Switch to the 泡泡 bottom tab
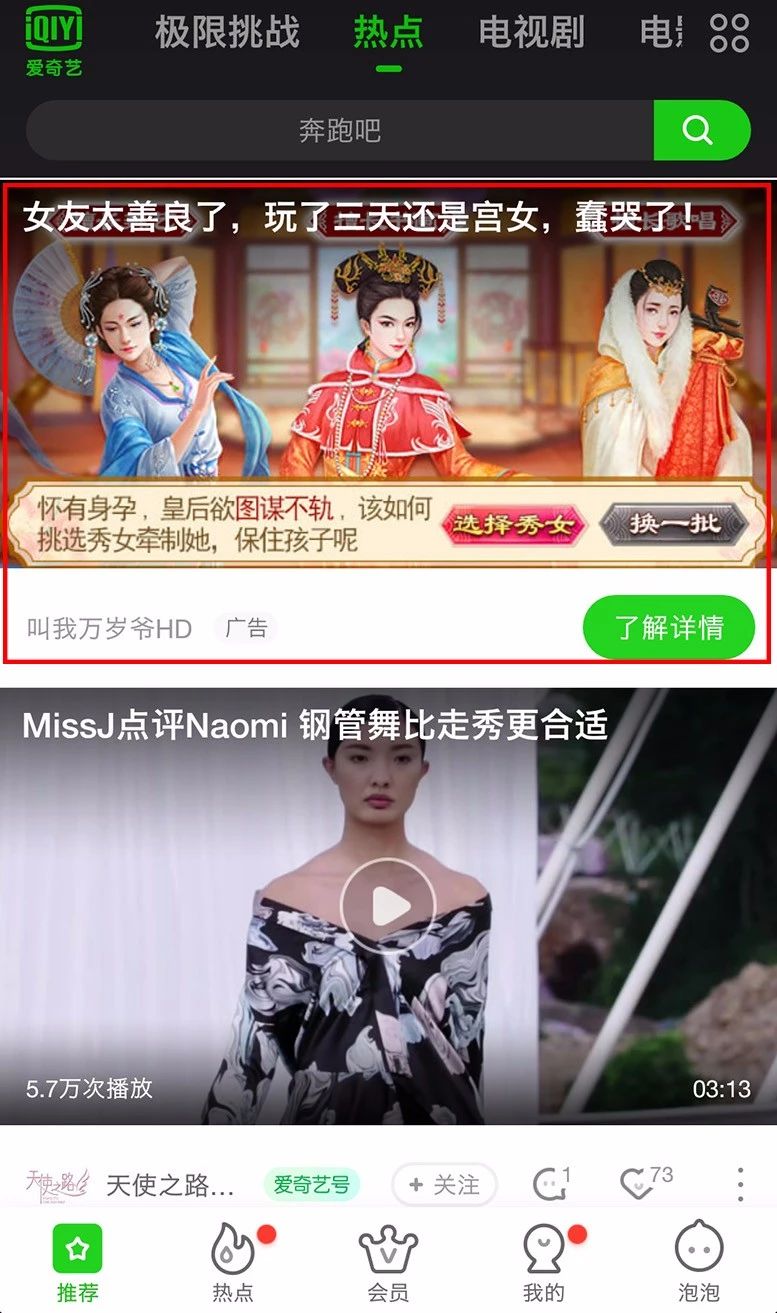The height and width of the screenshot is (1313, 777). (699, 1263)
